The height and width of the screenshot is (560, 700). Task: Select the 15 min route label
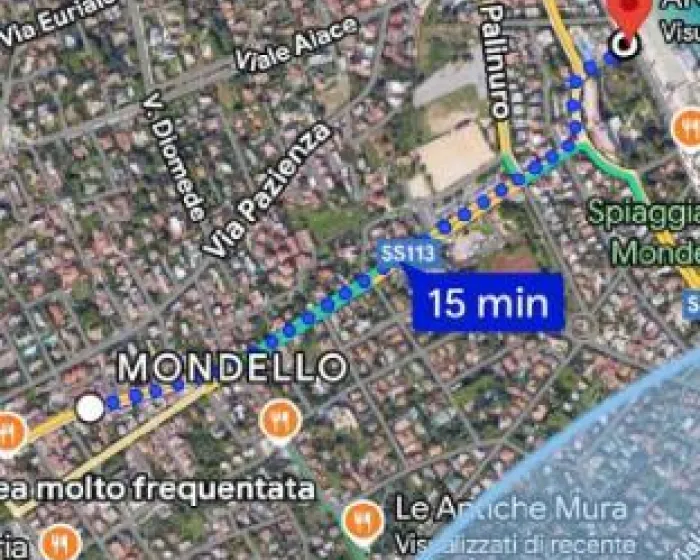coord(489,302)
